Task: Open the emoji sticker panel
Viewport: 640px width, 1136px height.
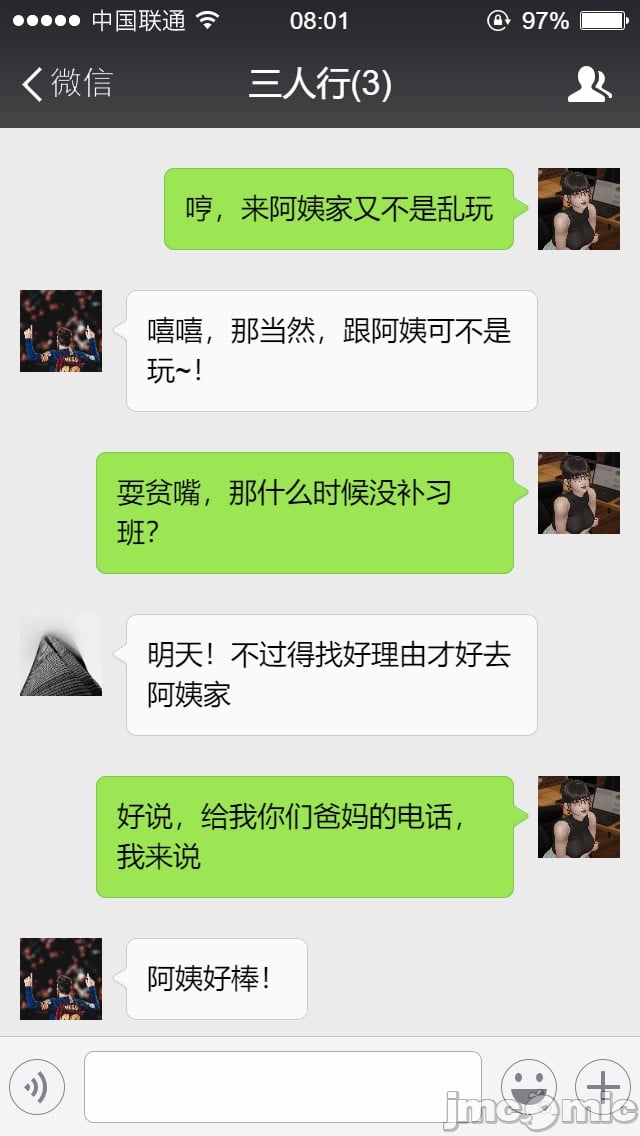Action: 529,1087
